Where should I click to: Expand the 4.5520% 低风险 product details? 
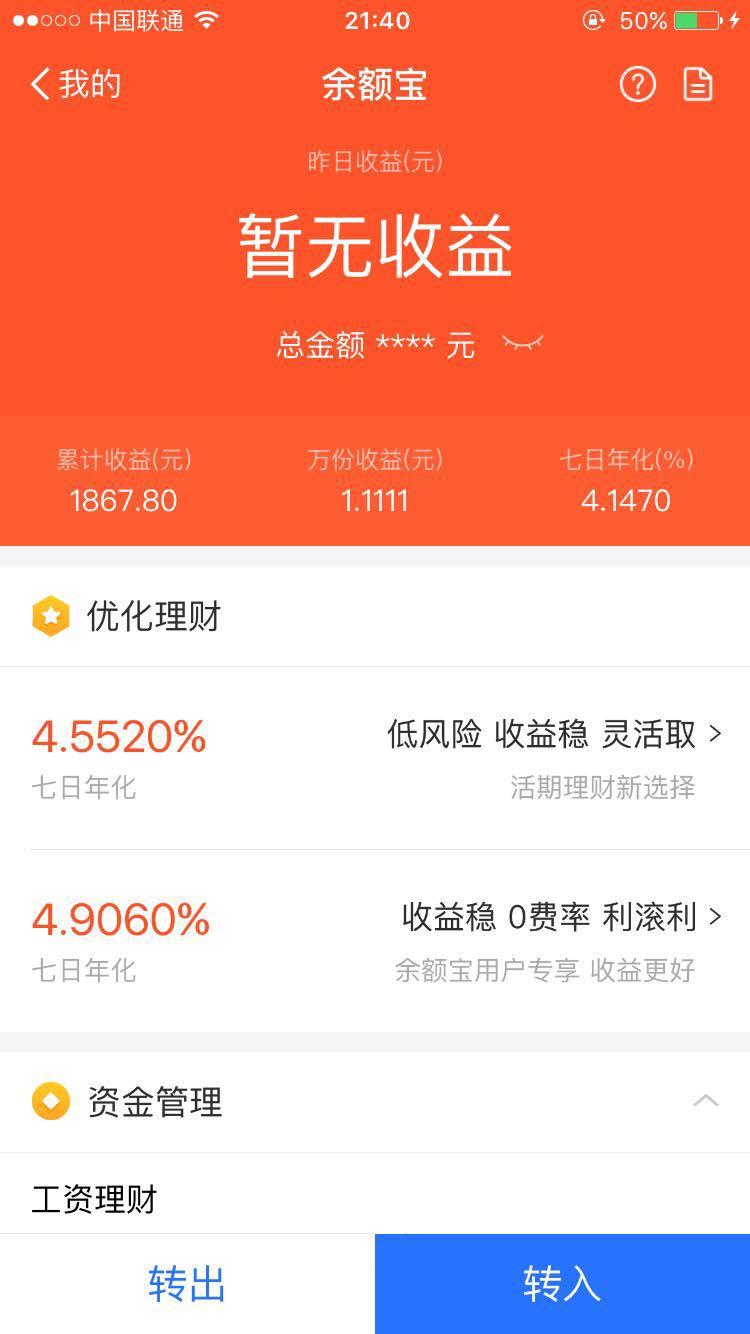(717, 733)
